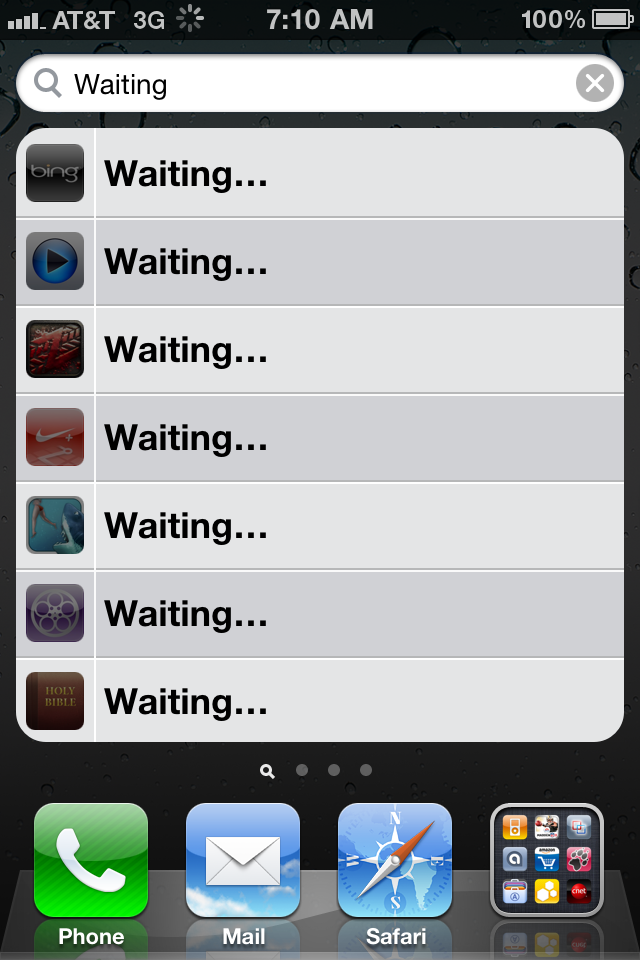This screenshot has width=640, height=960.
Task: Launch Safari from the dock
Action: tap(395, 861)
